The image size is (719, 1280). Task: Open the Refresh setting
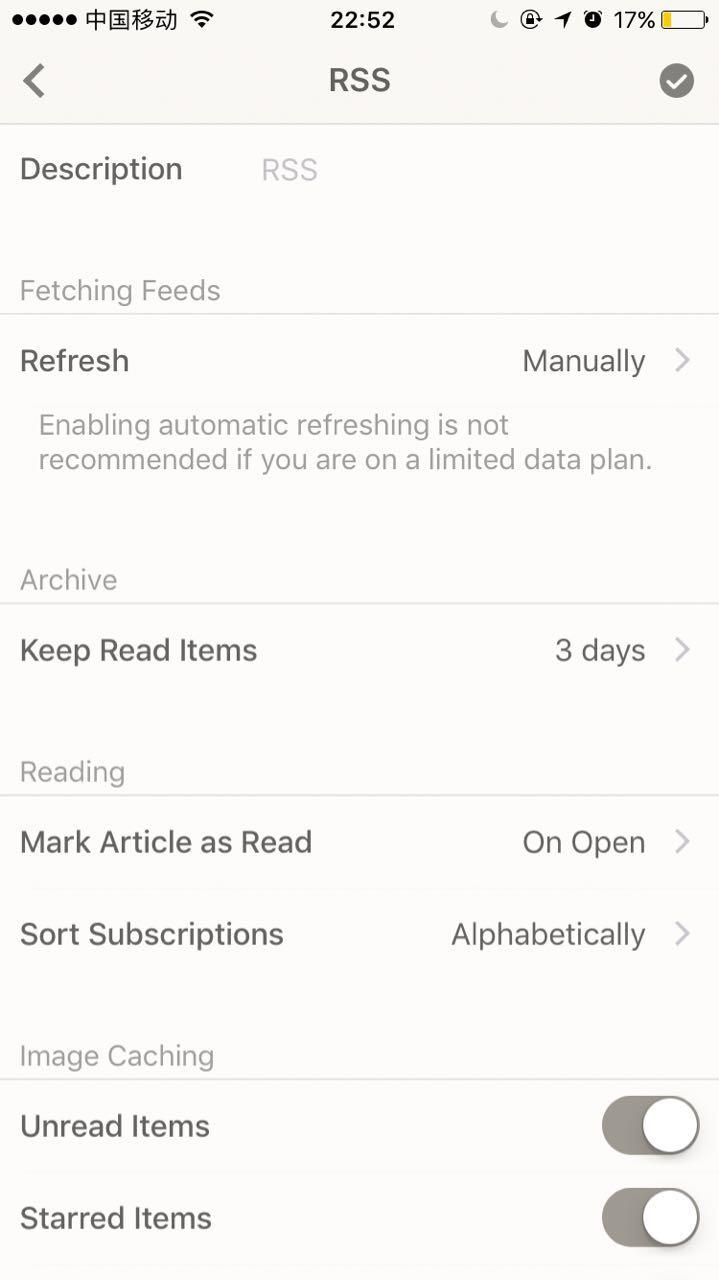click(x=359, y=361)
